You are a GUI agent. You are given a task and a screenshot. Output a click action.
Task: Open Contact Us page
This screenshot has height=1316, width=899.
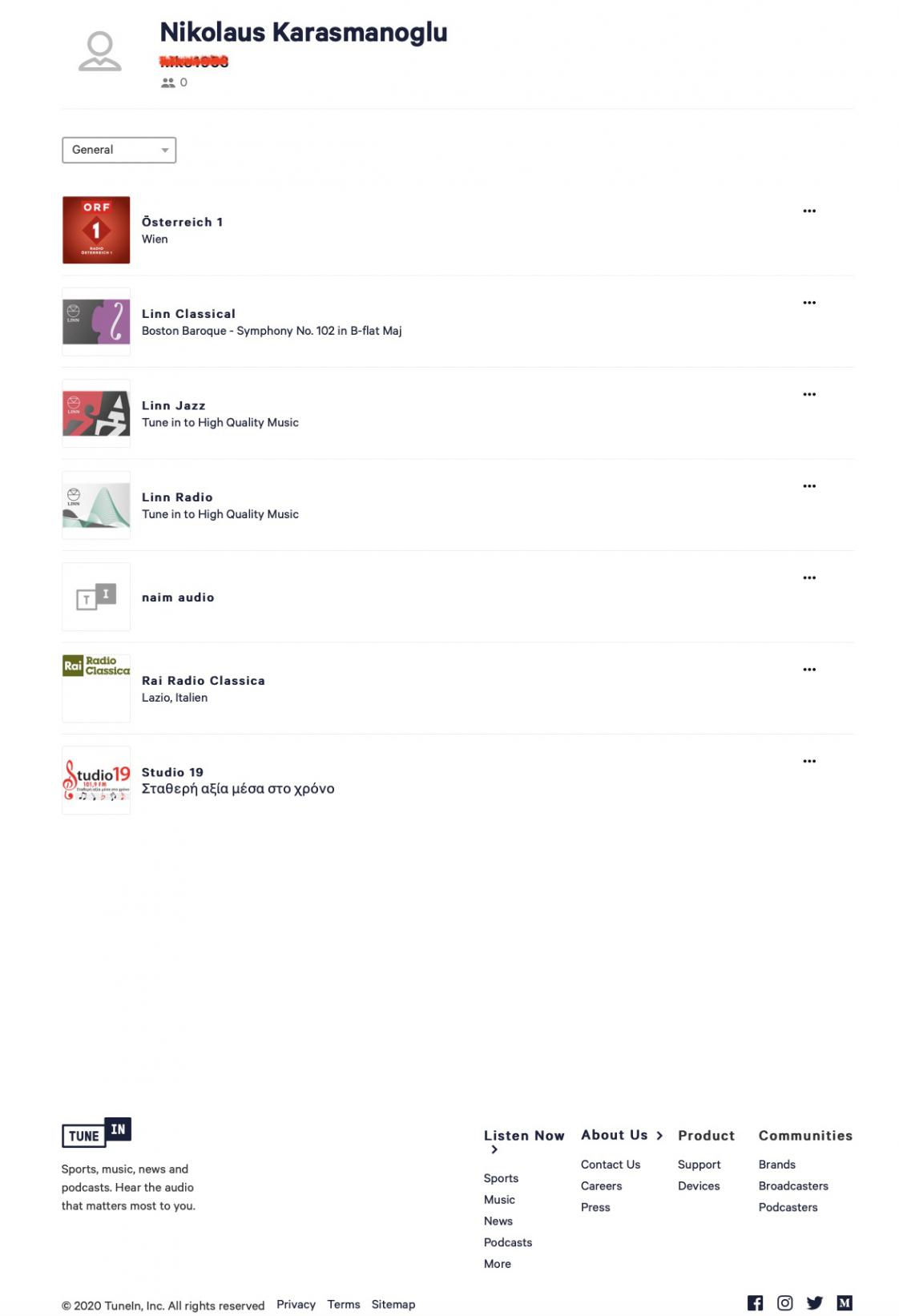(x=610, y=1165)
